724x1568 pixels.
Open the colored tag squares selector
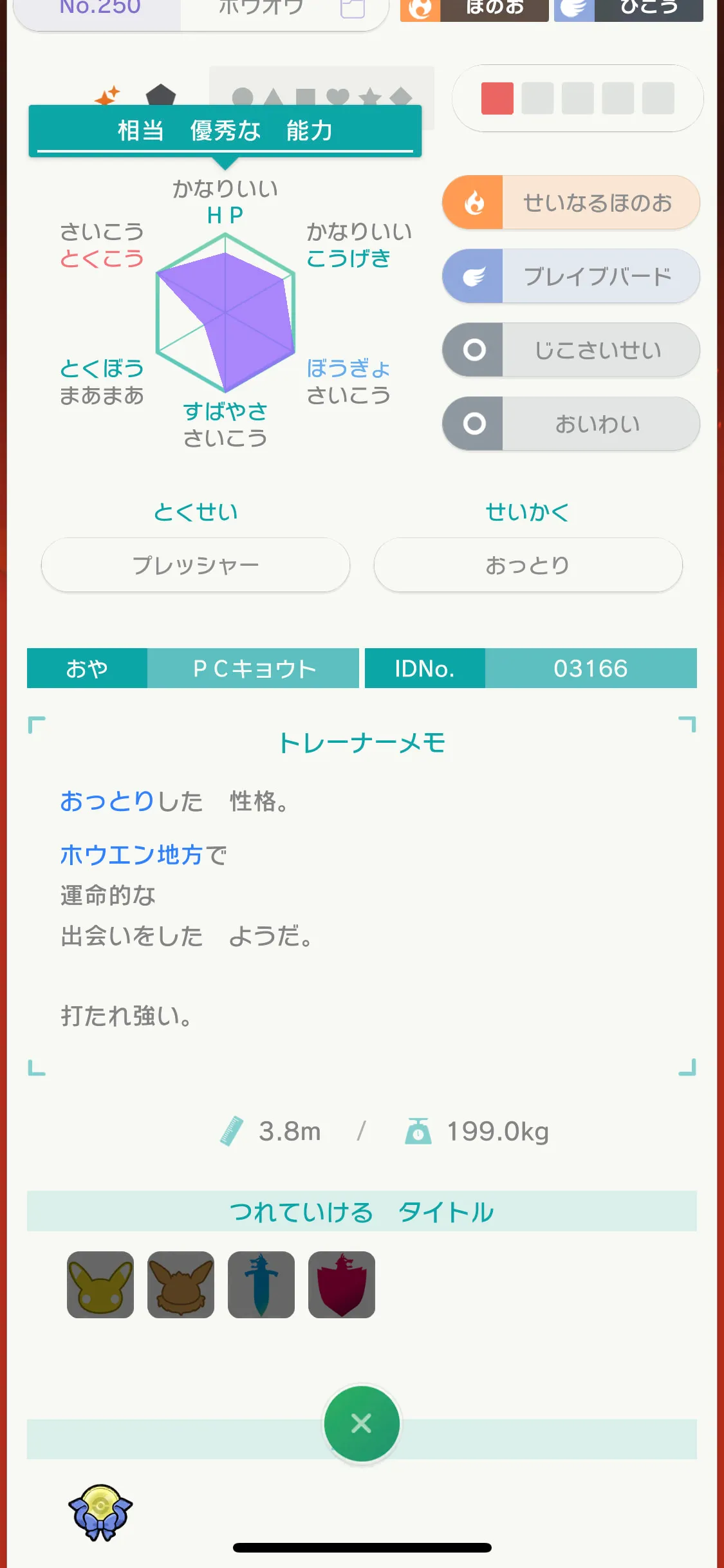(x=578, y=98)
